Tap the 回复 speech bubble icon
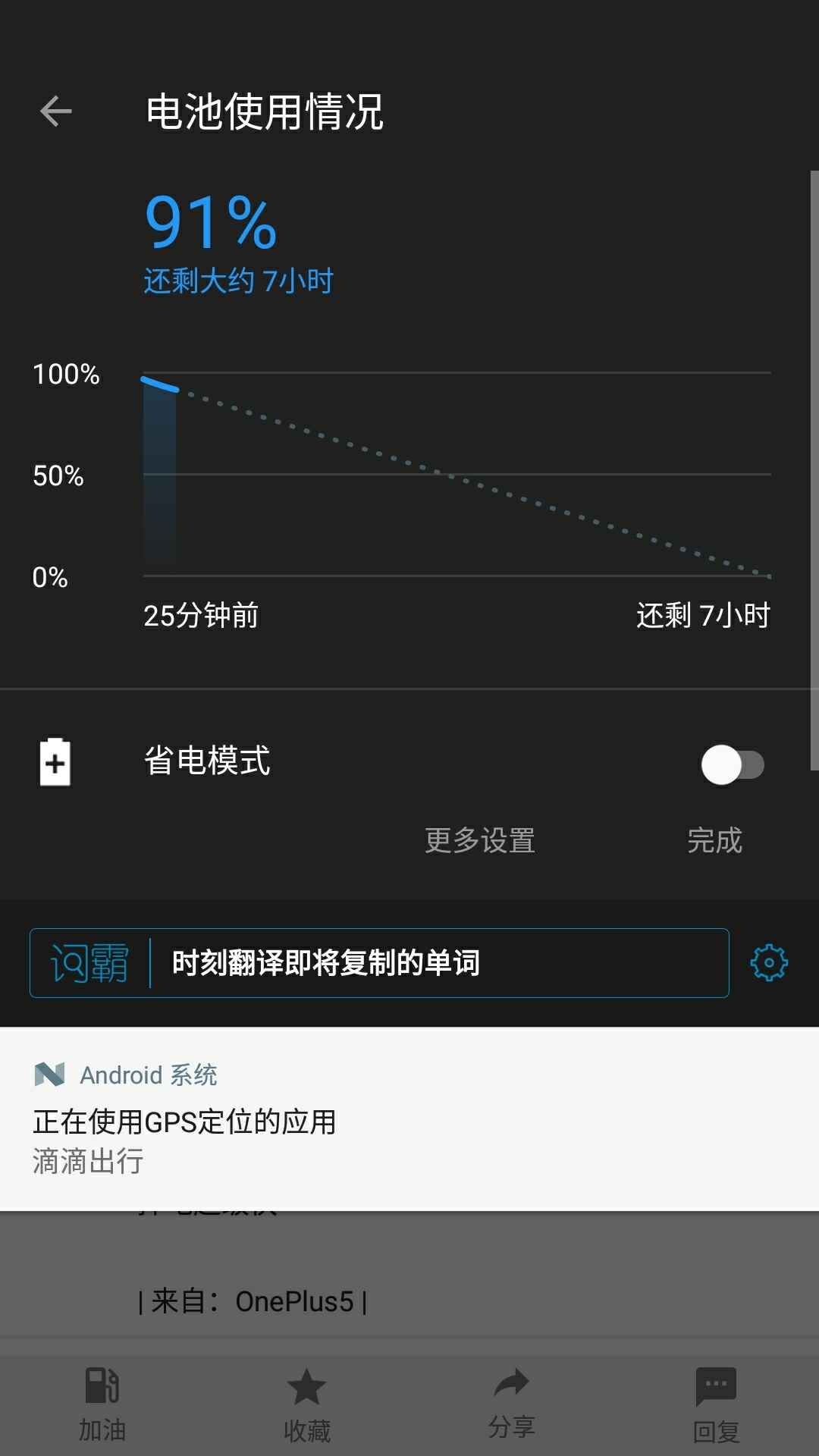This screenshot has height=1456, width=819. click(715, 1385)
